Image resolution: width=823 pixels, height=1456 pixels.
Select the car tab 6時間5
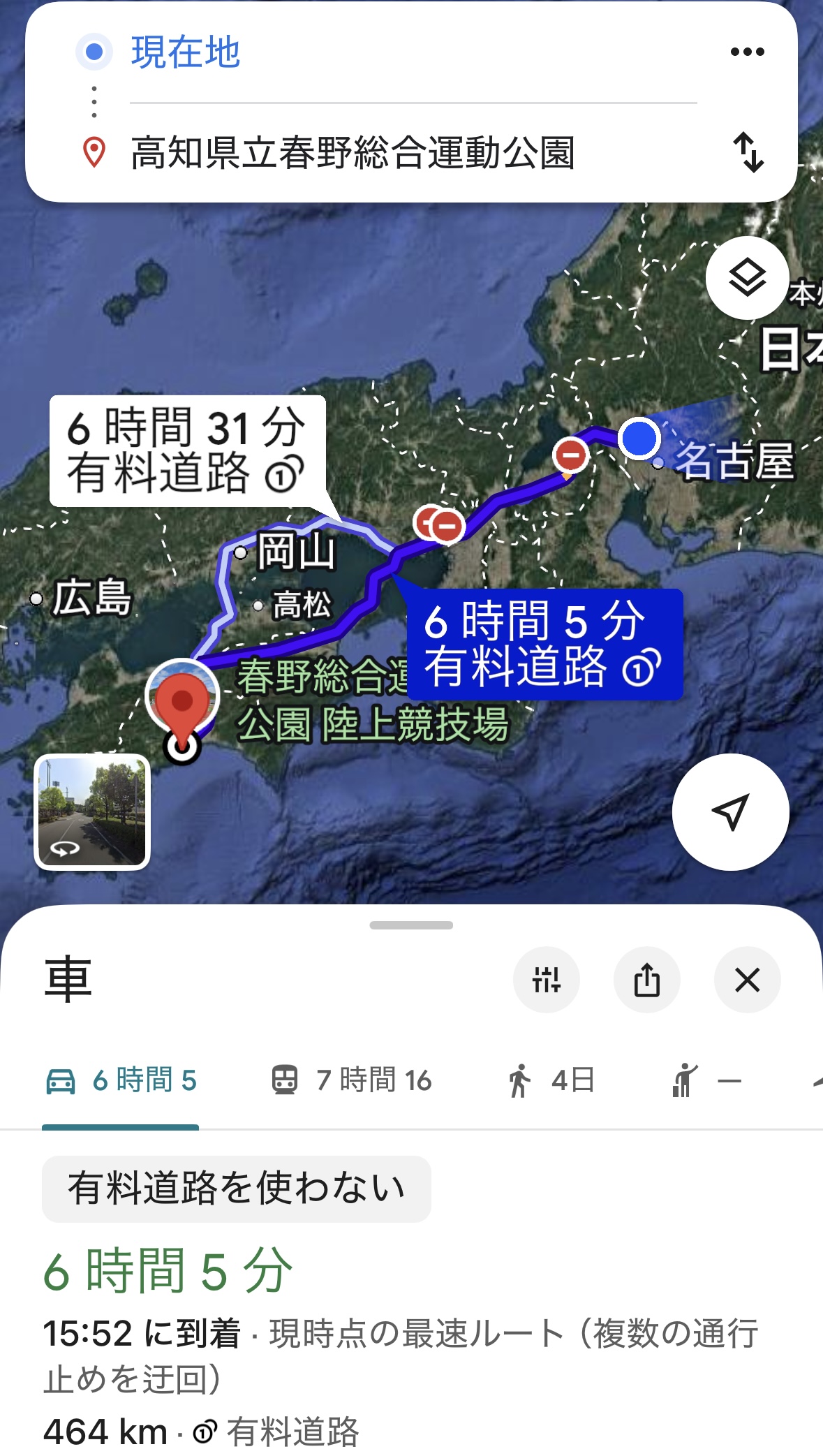121,1080
